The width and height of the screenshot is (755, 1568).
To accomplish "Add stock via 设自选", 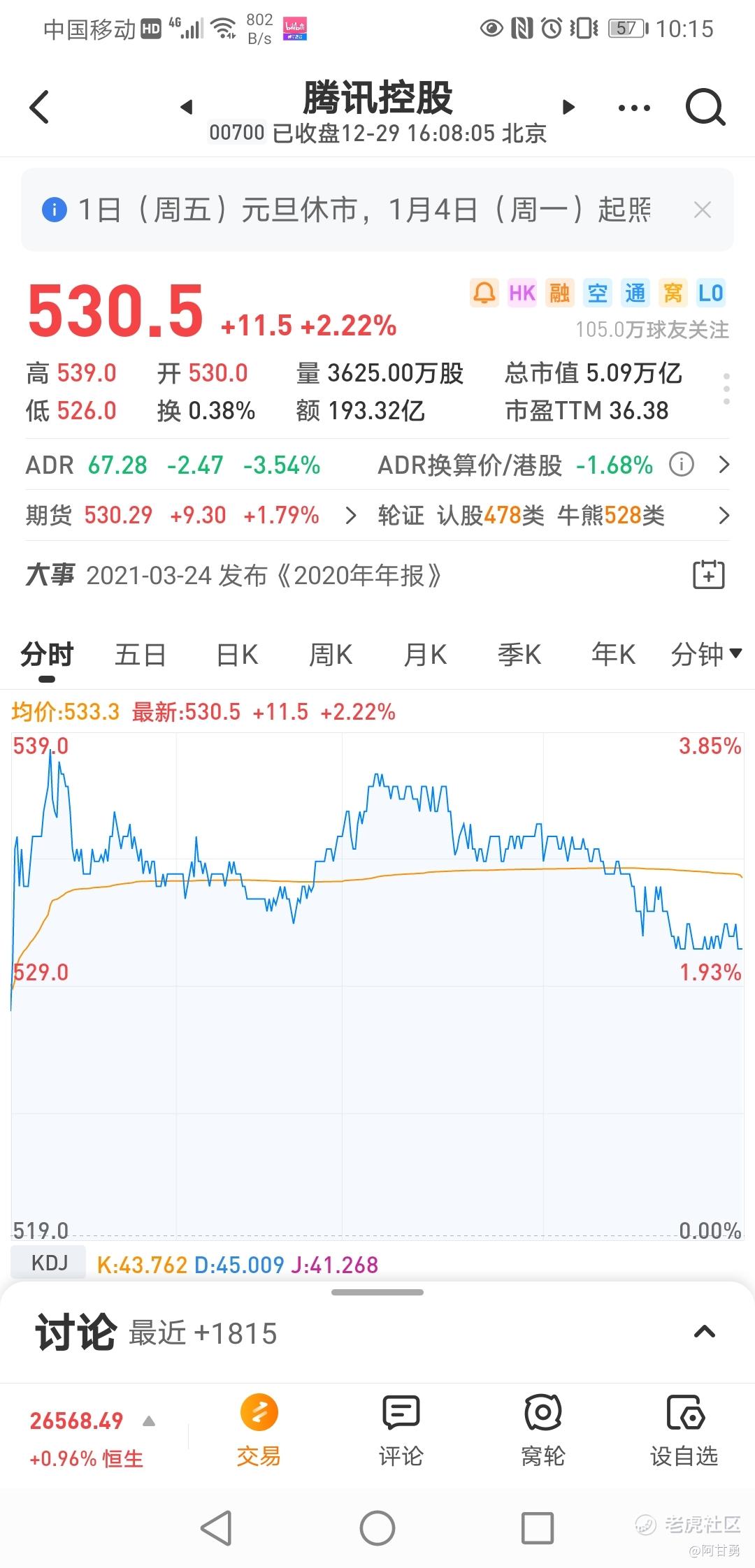I will [684, 1430].
